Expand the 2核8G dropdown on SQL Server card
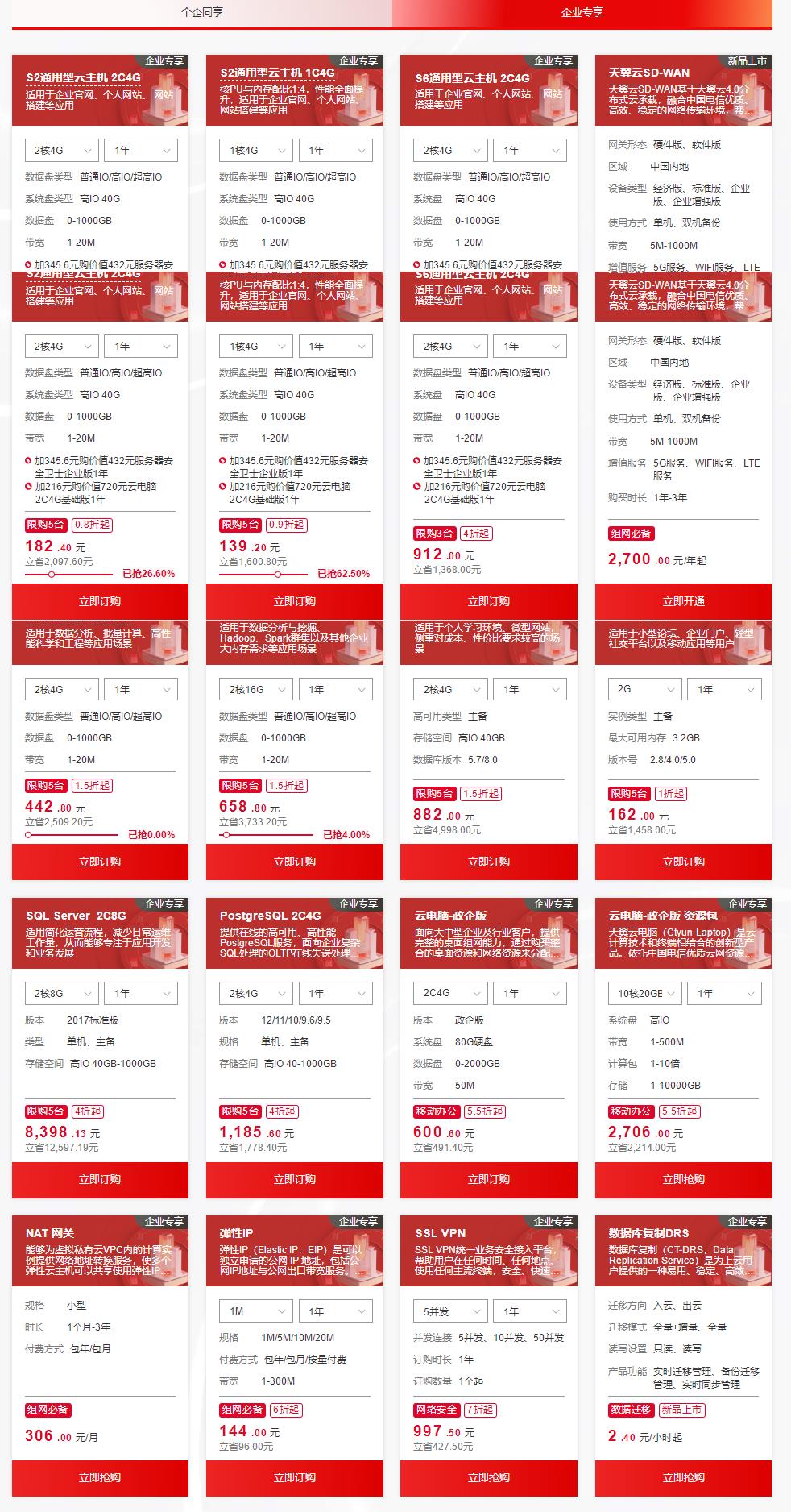The image size is (791, 1512). 61,993
